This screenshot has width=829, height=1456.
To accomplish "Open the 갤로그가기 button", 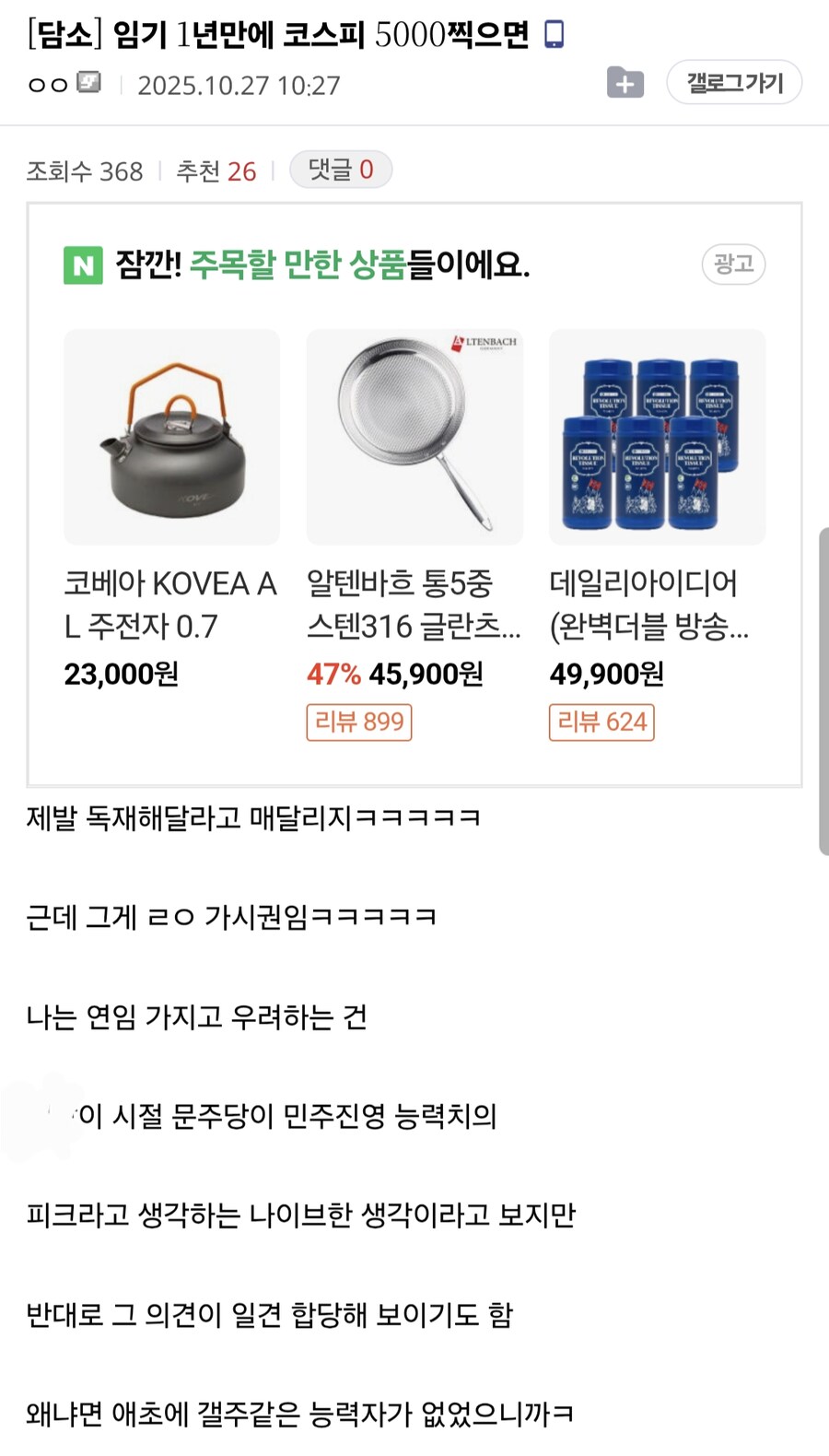I will coord(734,82).
